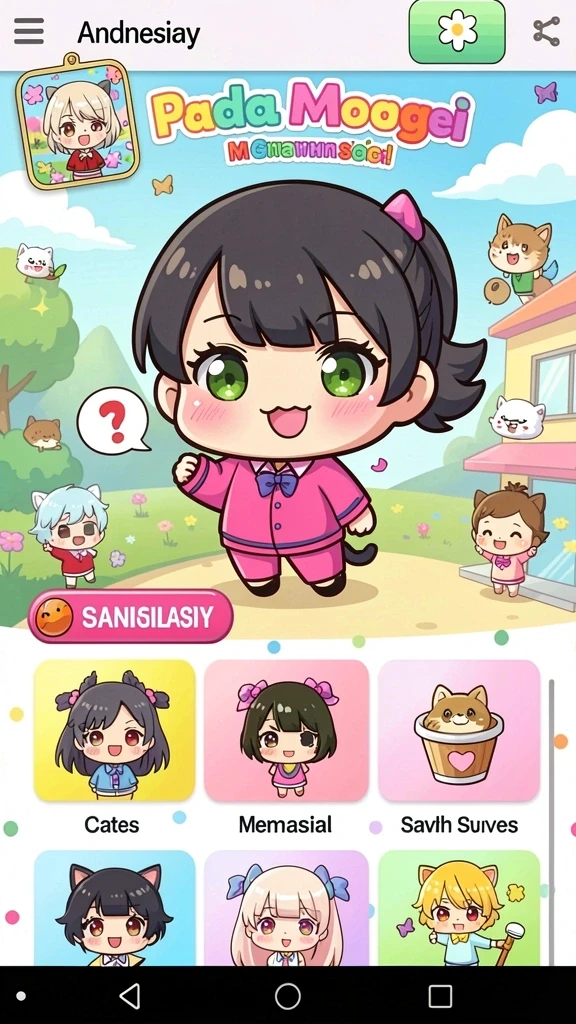This screenshot has height=1024, width=576.
Task: Go to the home screen
Action: coord(287,996)
